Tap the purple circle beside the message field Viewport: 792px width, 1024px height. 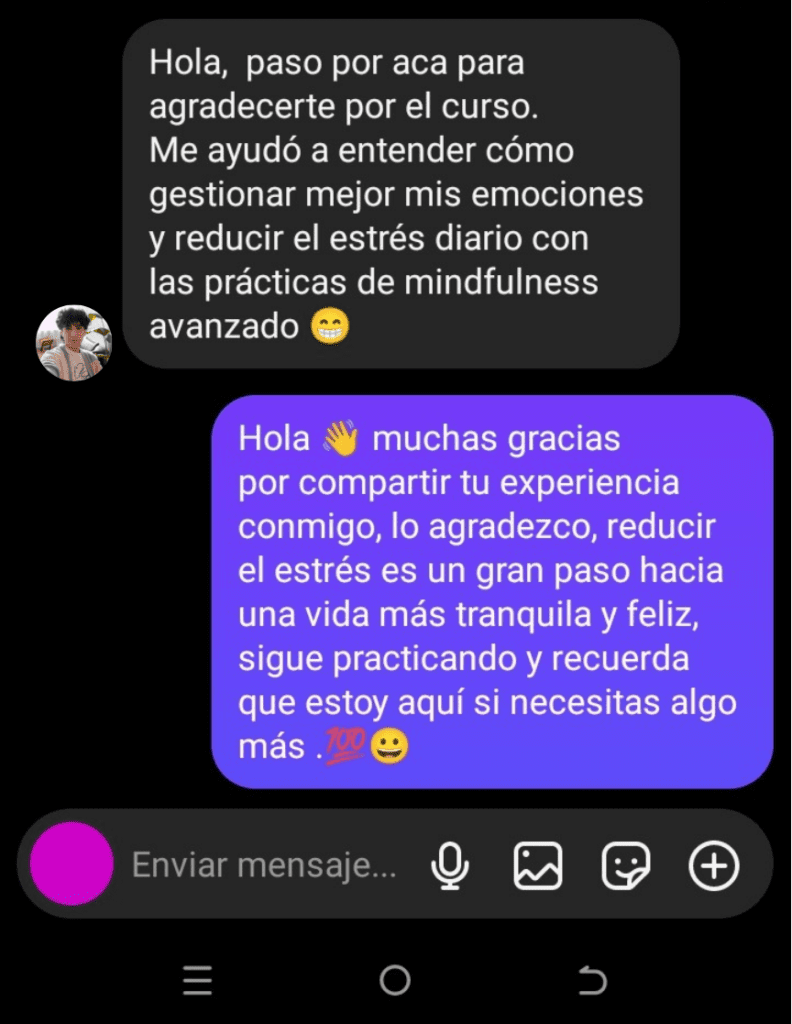click(71, 865)
